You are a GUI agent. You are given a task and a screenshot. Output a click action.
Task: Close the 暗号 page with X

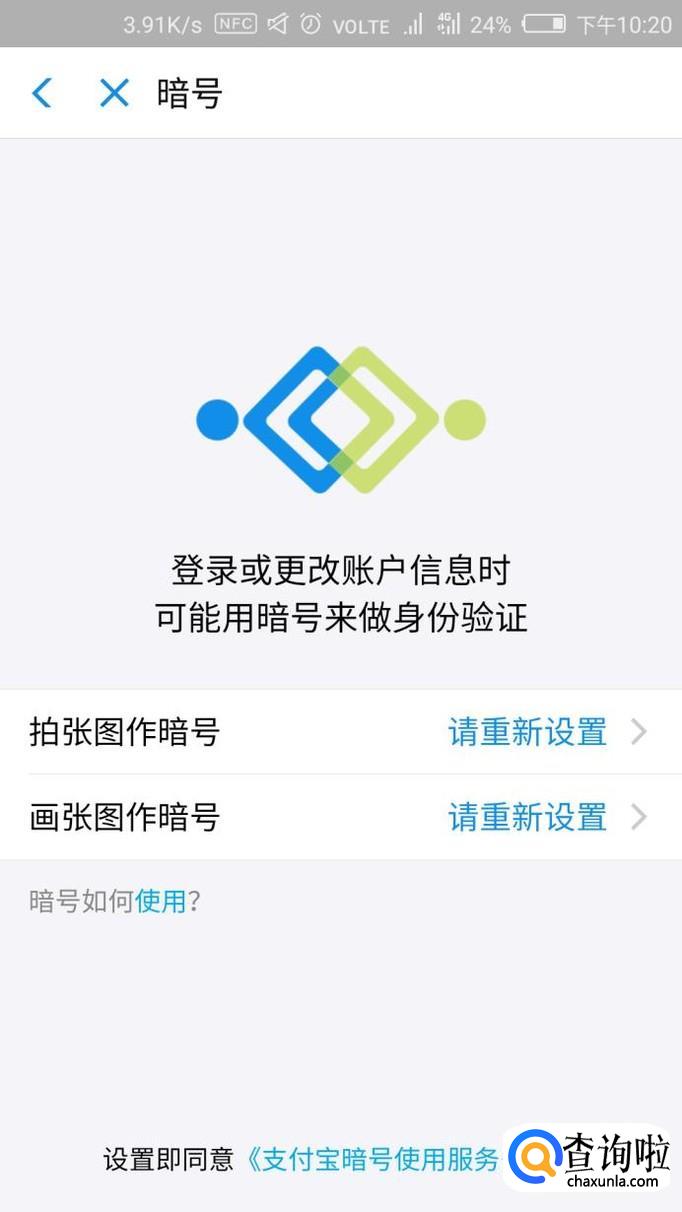[114, 94]
